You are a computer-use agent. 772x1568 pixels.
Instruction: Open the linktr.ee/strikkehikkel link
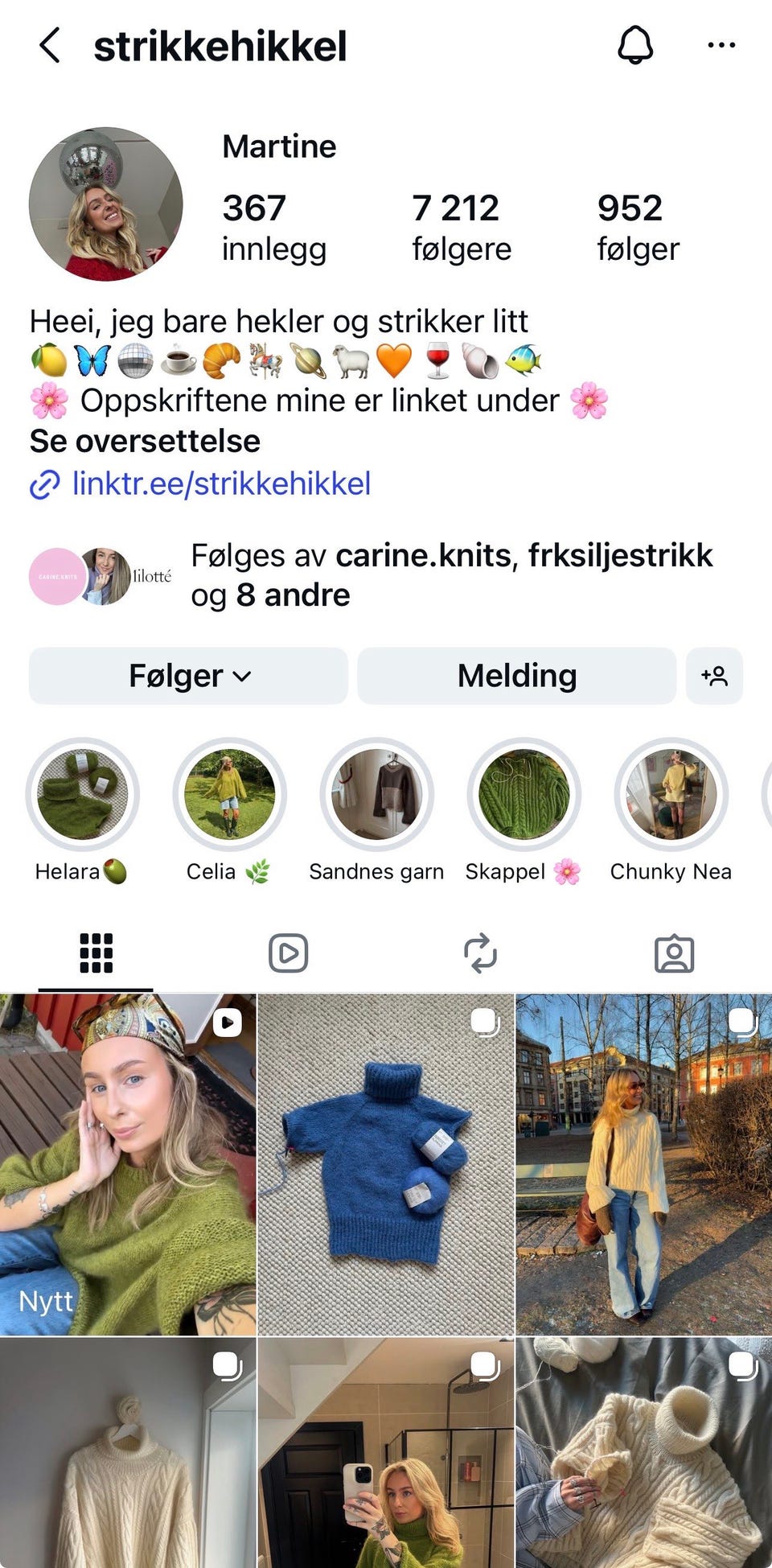point(220,484)
